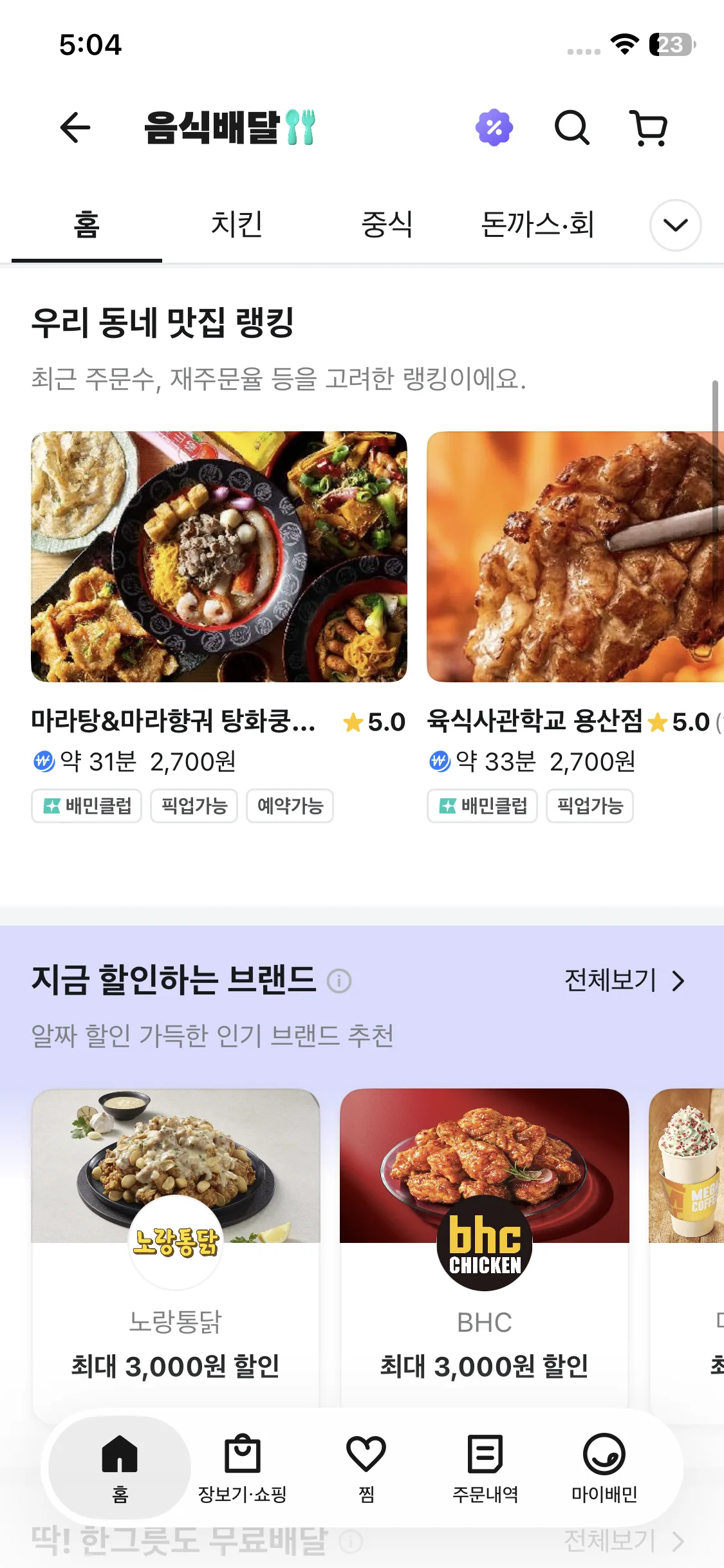Open the shopping cart
Screen dimensions: 724x1568
649,127
